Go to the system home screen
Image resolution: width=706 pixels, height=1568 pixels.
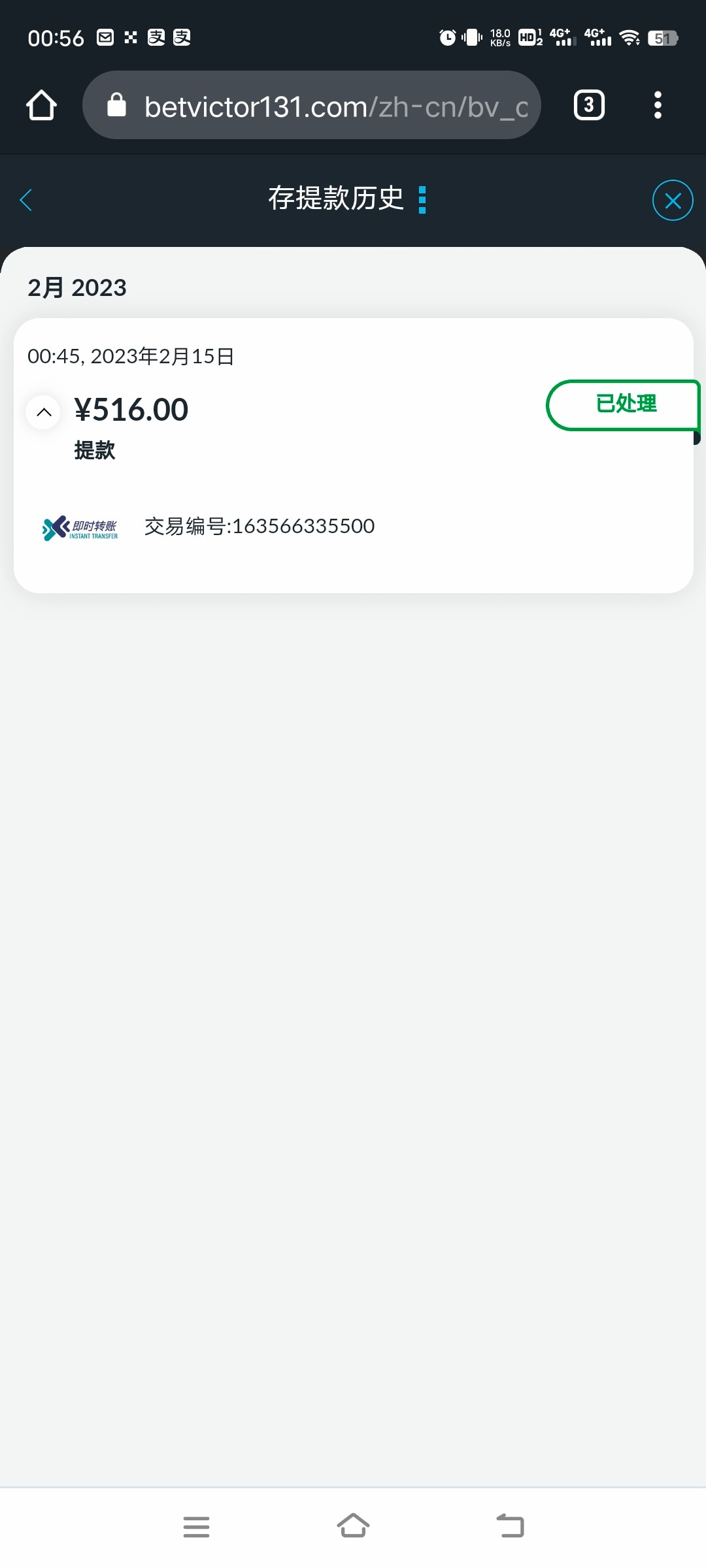click(353, 1527)
